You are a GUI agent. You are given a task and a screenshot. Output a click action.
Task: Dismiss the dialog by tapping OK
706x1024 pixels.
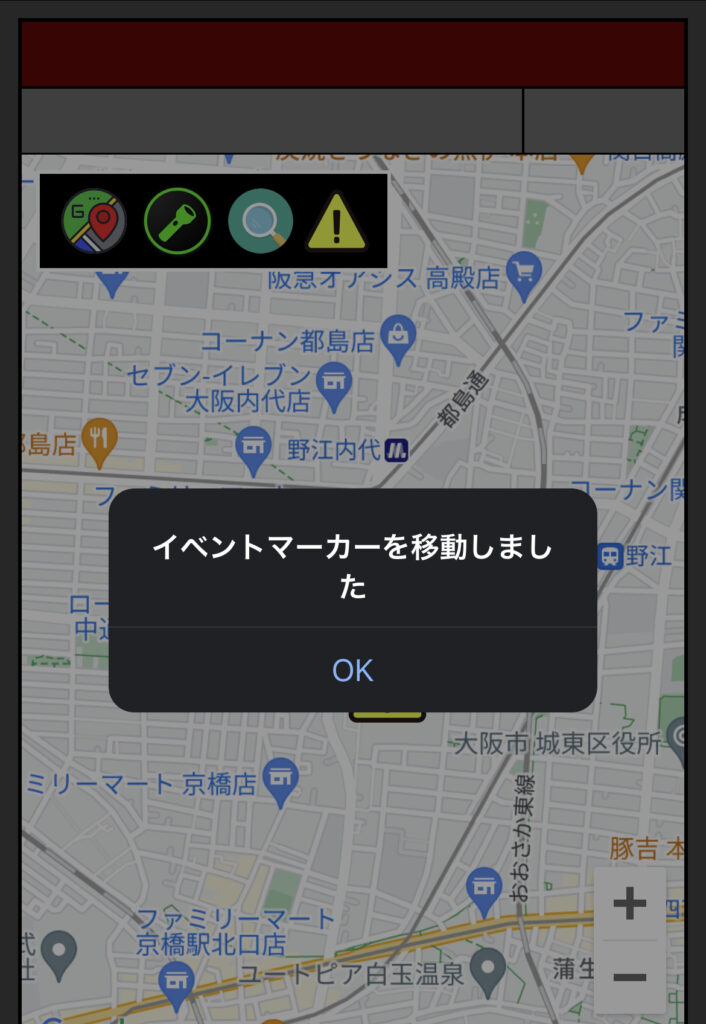353,670
